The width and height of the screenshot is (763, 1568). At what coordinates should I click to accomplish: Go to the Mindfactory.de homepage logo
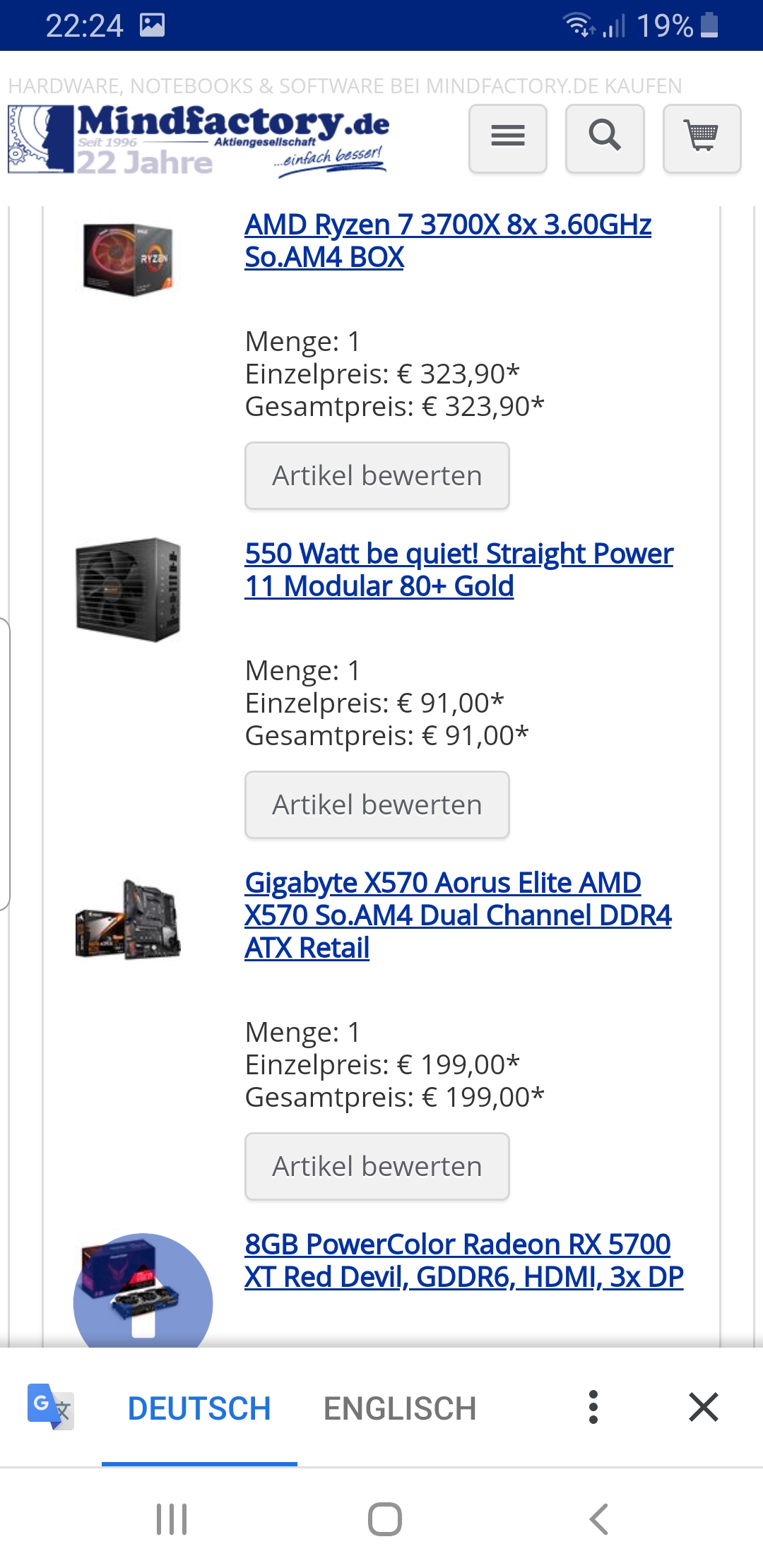(199, 140)
